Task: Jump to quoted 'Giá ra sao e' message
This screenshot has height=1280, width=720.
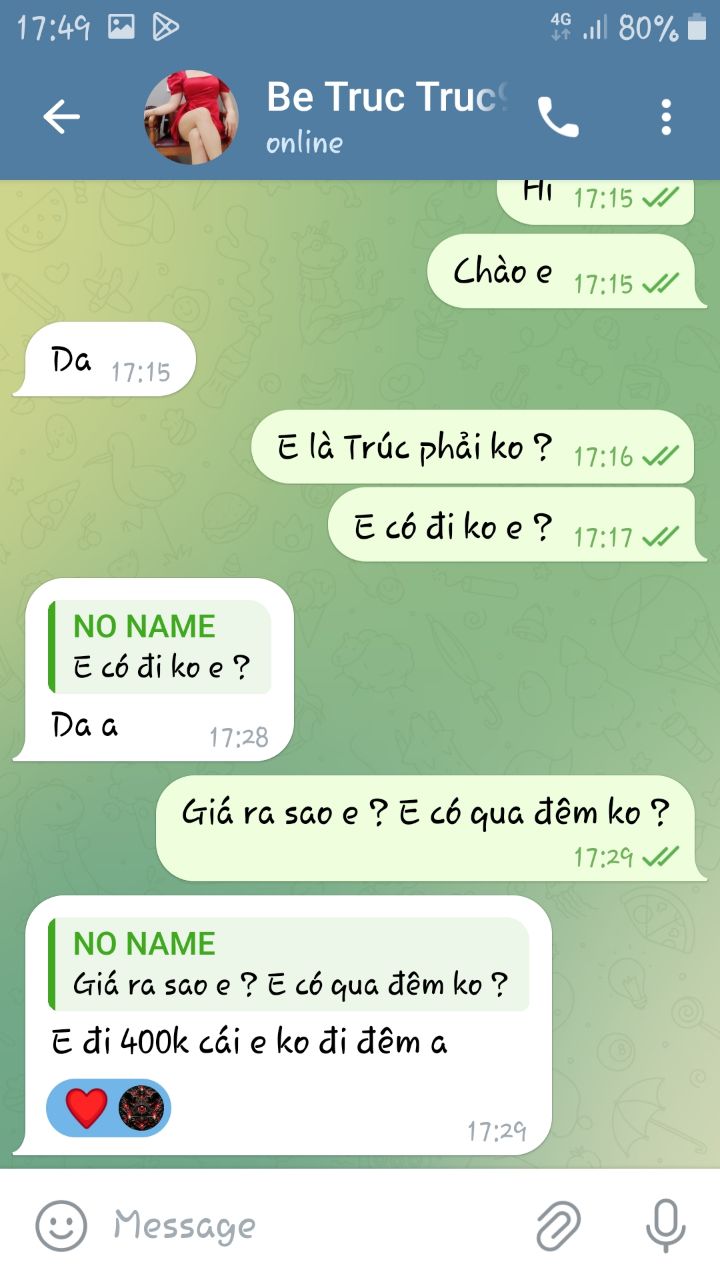Action: [288, 964]
